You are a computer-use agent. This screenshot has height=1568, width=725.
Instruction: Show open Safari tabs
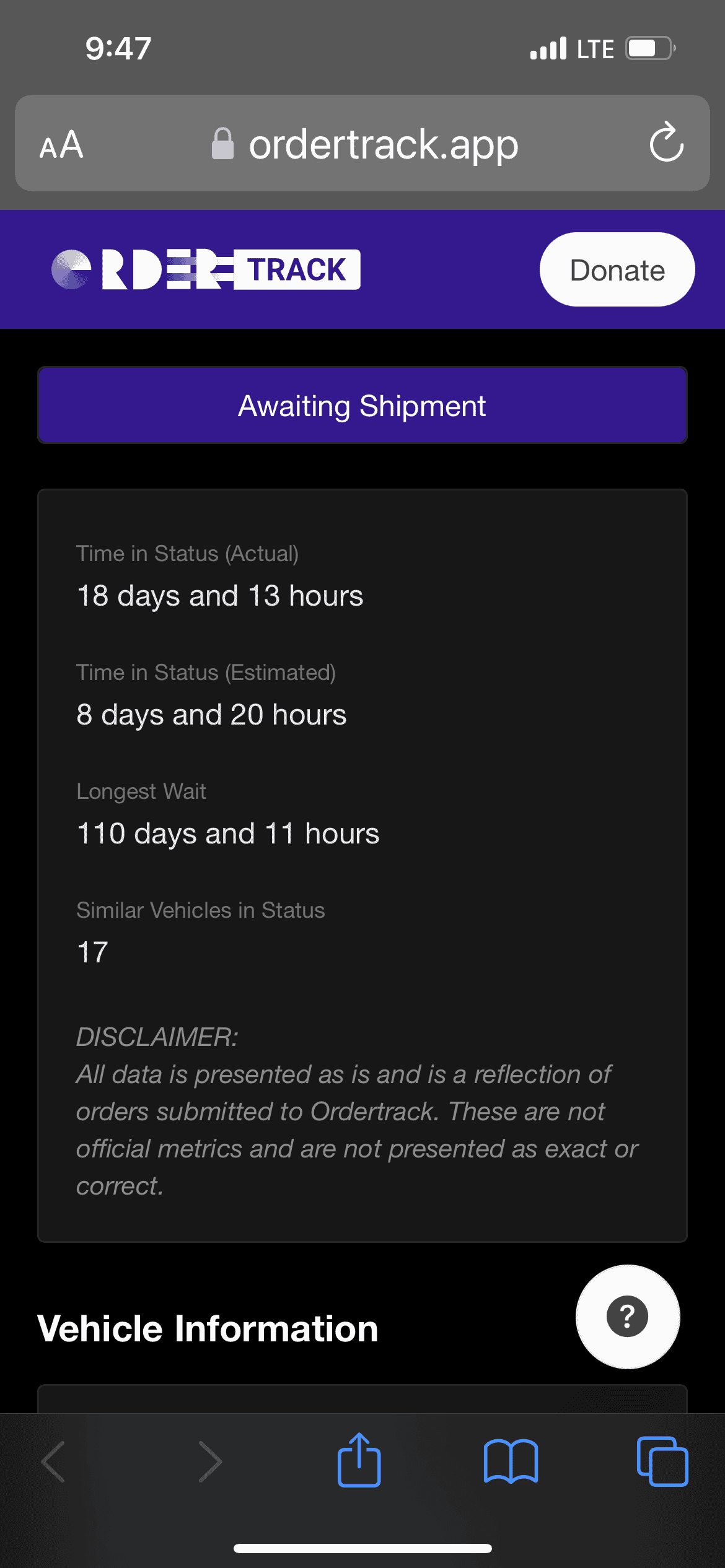(662, 1461)
